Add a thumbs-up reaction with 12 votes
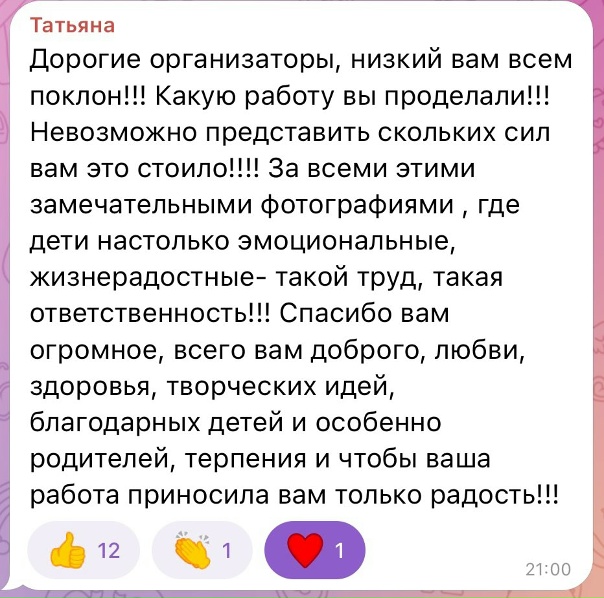This screenshot has width=604, height=598. point(86,550)
